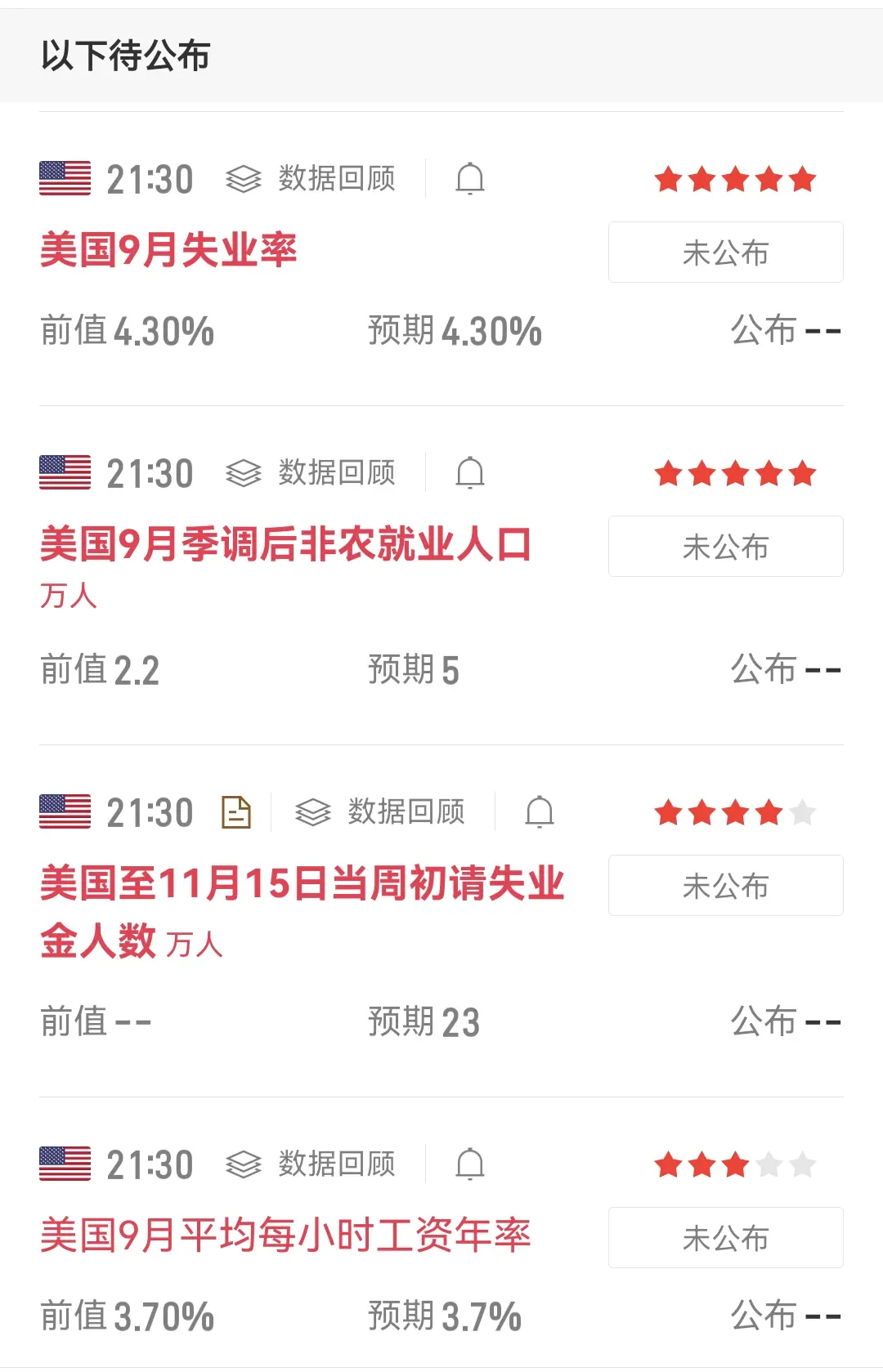Open 美国至11月15日当周初请失业金人数 details
Screen dimensions: 883x1372
(302, 884)
